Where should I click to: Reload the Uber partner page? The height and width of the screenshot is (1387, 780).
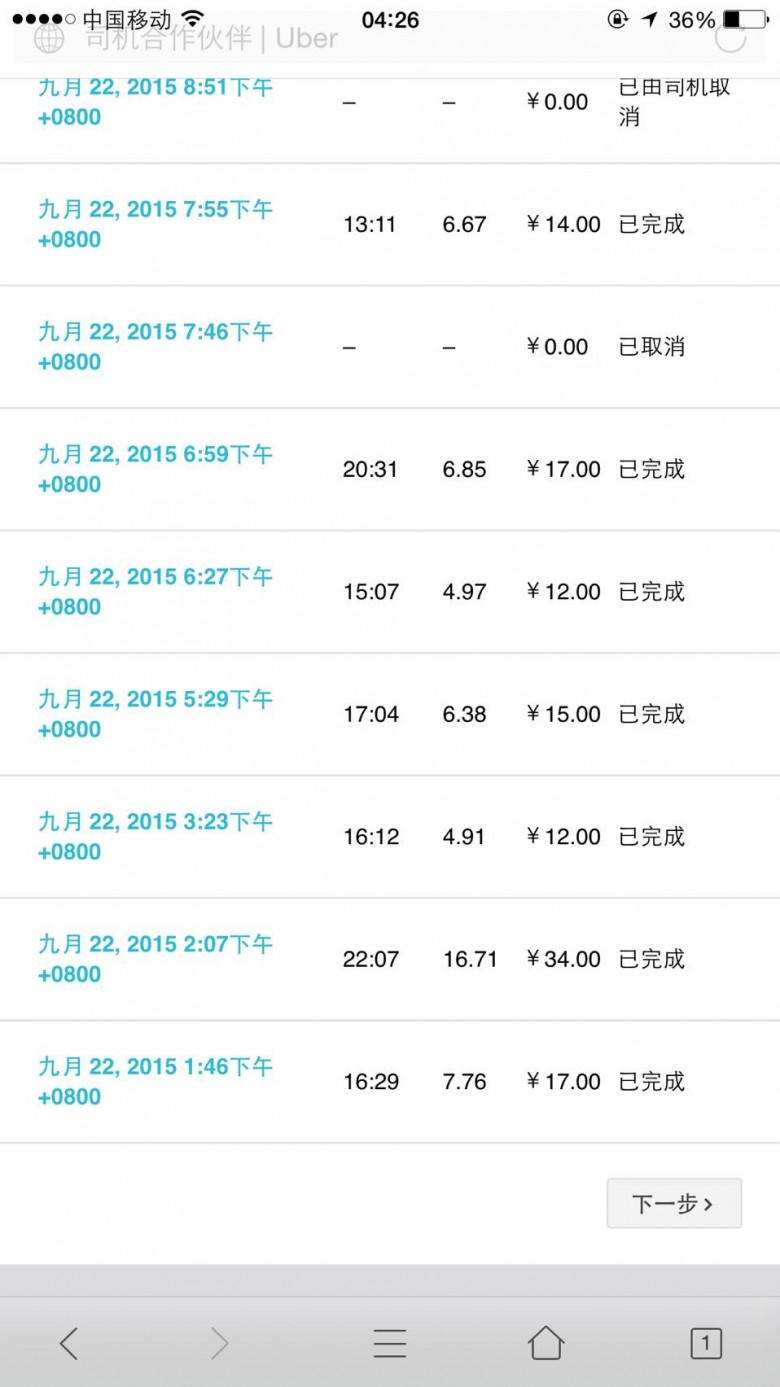731,38
